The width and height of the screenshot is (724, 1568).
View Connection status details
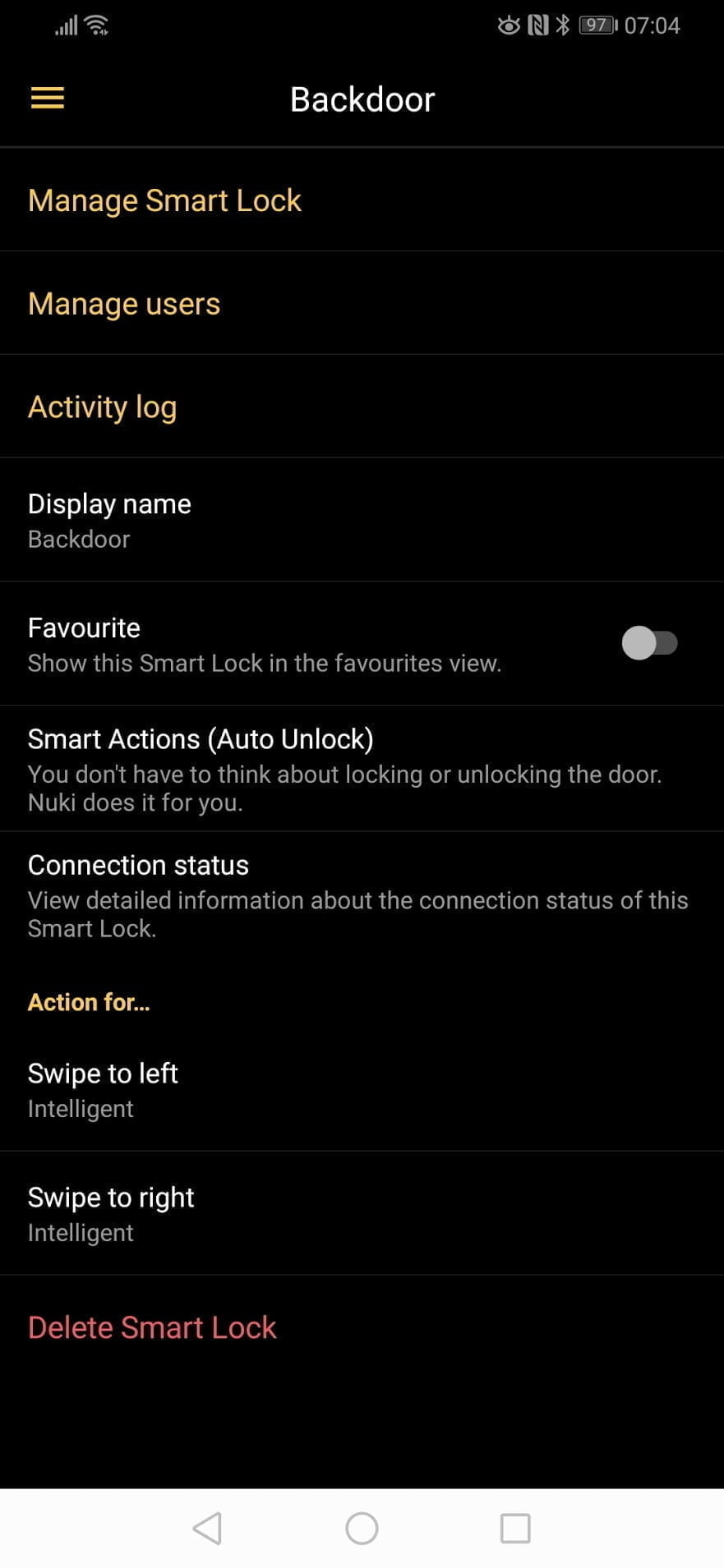pos(138,894)
